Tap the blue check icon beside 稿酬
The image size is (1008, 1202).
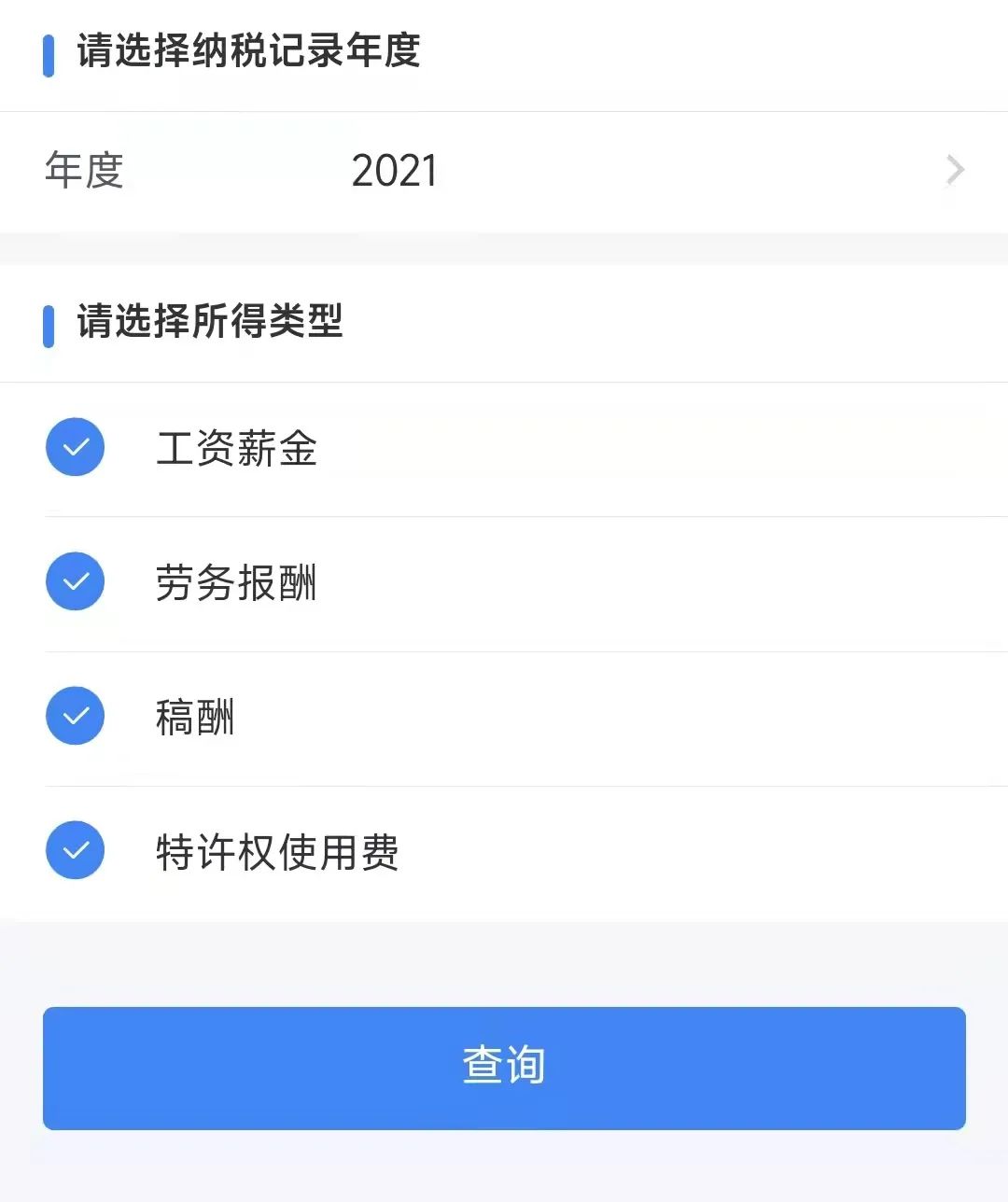[x=75, y=716]
